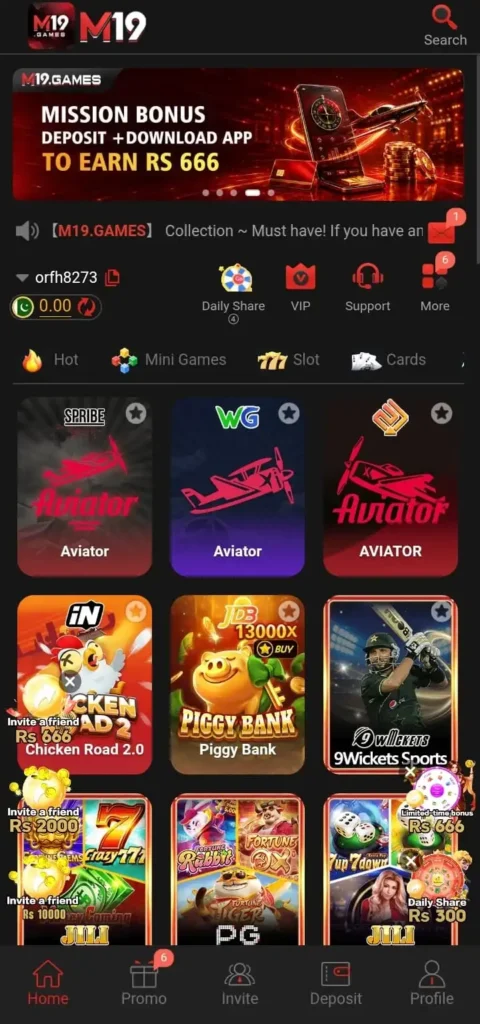480x1024 pixels.
Task: Switch to the Mini Games category
Action: click(168, 360)
